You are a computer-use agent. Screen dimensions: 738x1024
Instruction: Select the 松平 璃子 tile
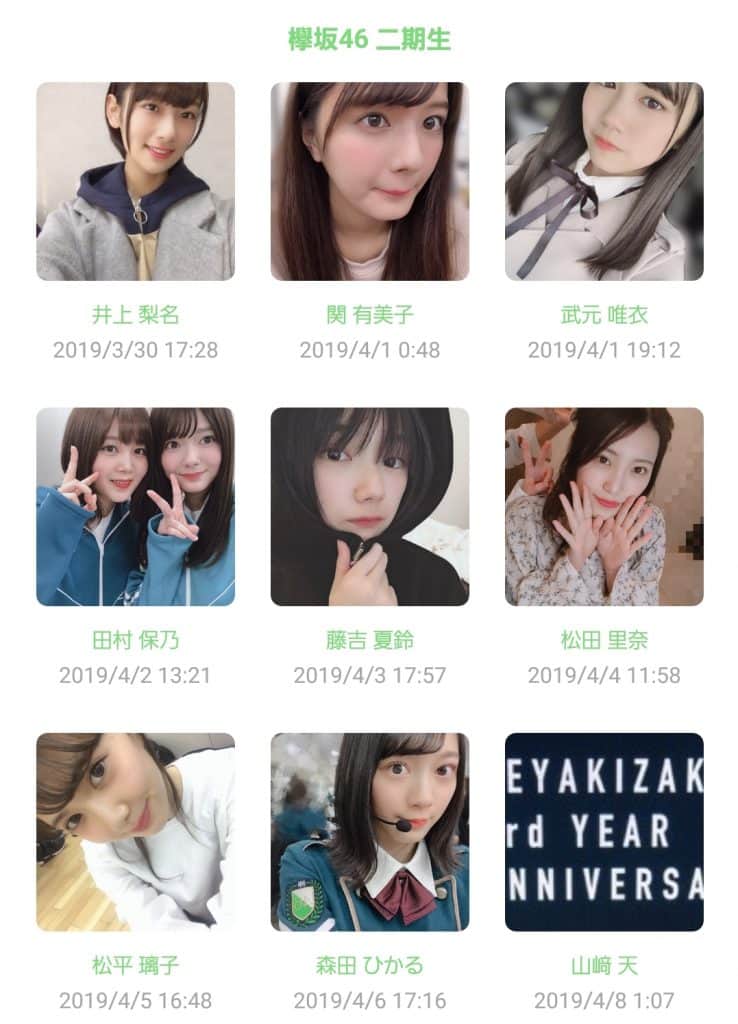coord(136,832)
